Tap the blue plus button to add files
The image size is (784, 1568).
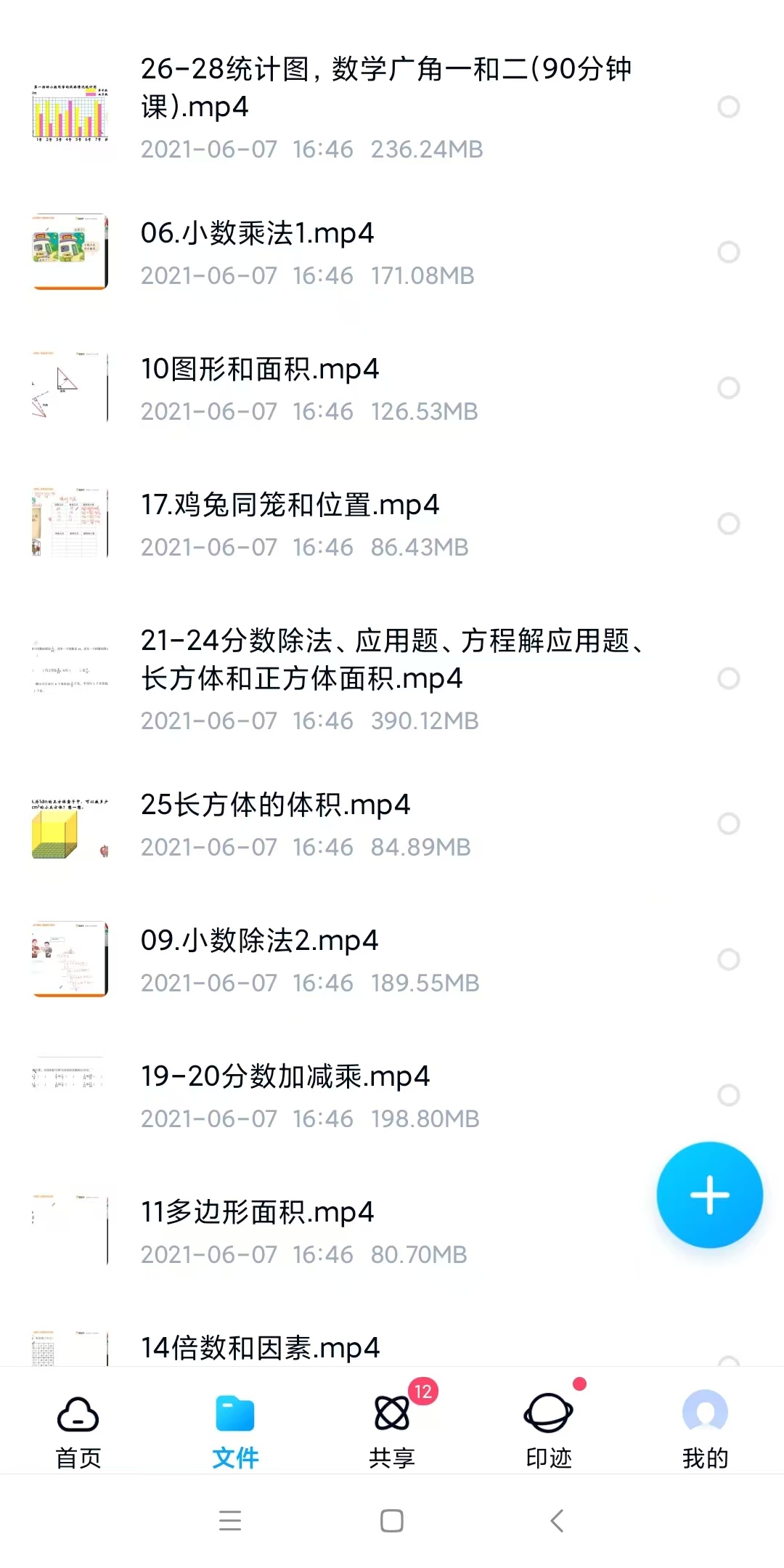(709, 1195)
